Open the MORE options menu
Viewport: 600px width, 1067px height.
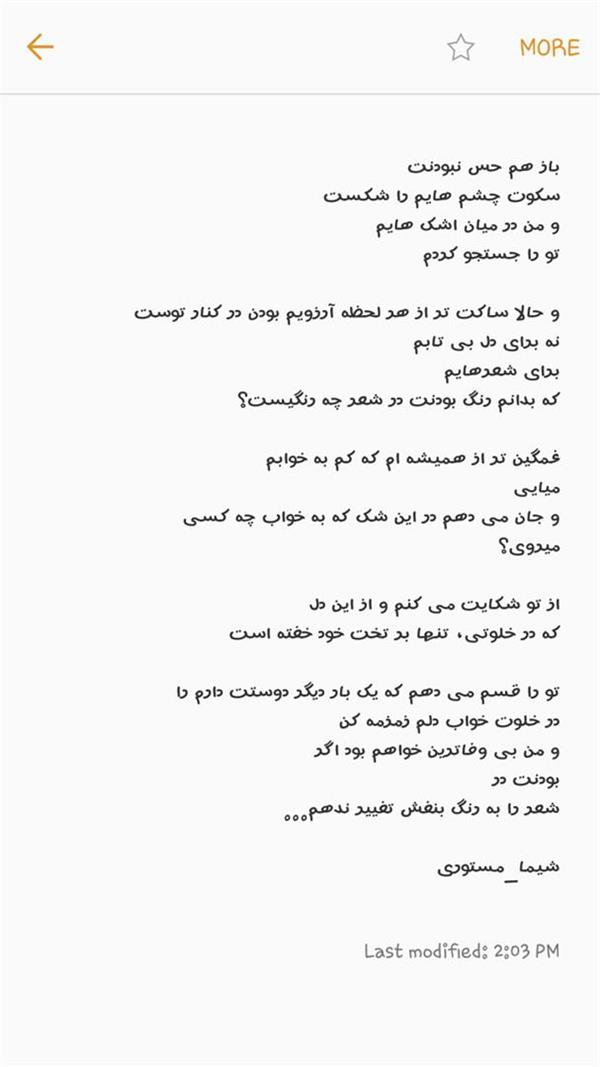(x=549, y=47)
